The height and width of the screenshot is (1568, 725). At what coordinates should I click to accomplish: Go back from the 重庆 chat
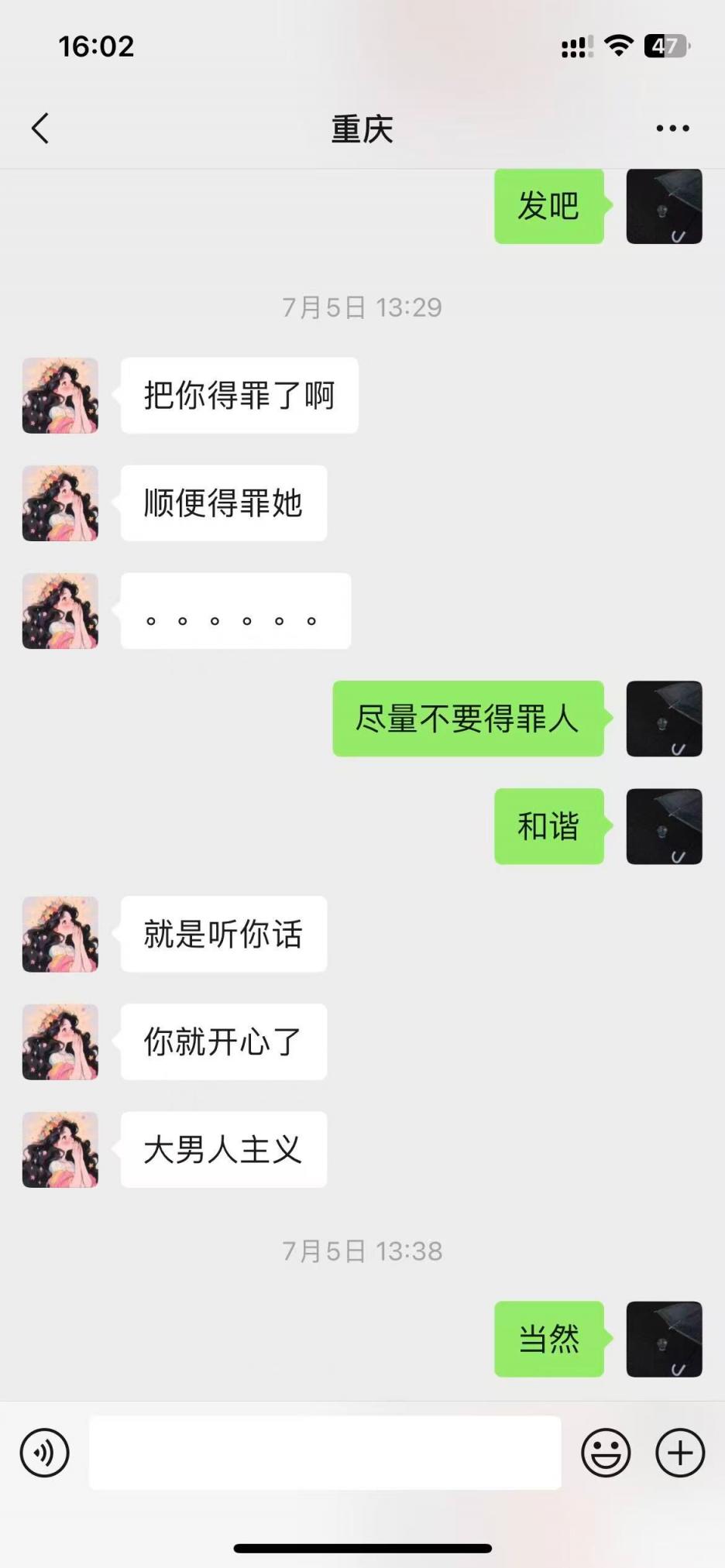40,129
